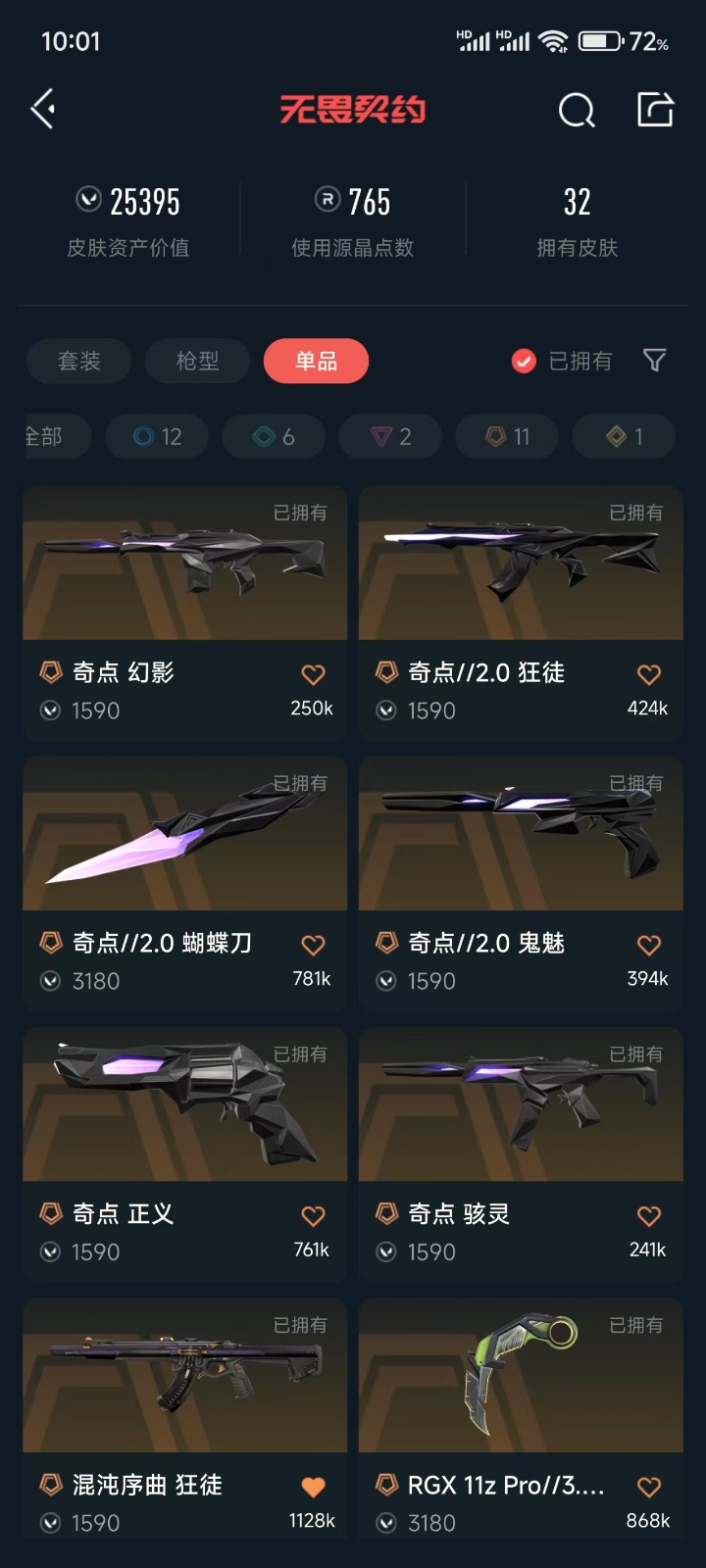Filter by the green tier chip with 6
This screenshot has width=706, height=1568.
(x=274, y=436)
